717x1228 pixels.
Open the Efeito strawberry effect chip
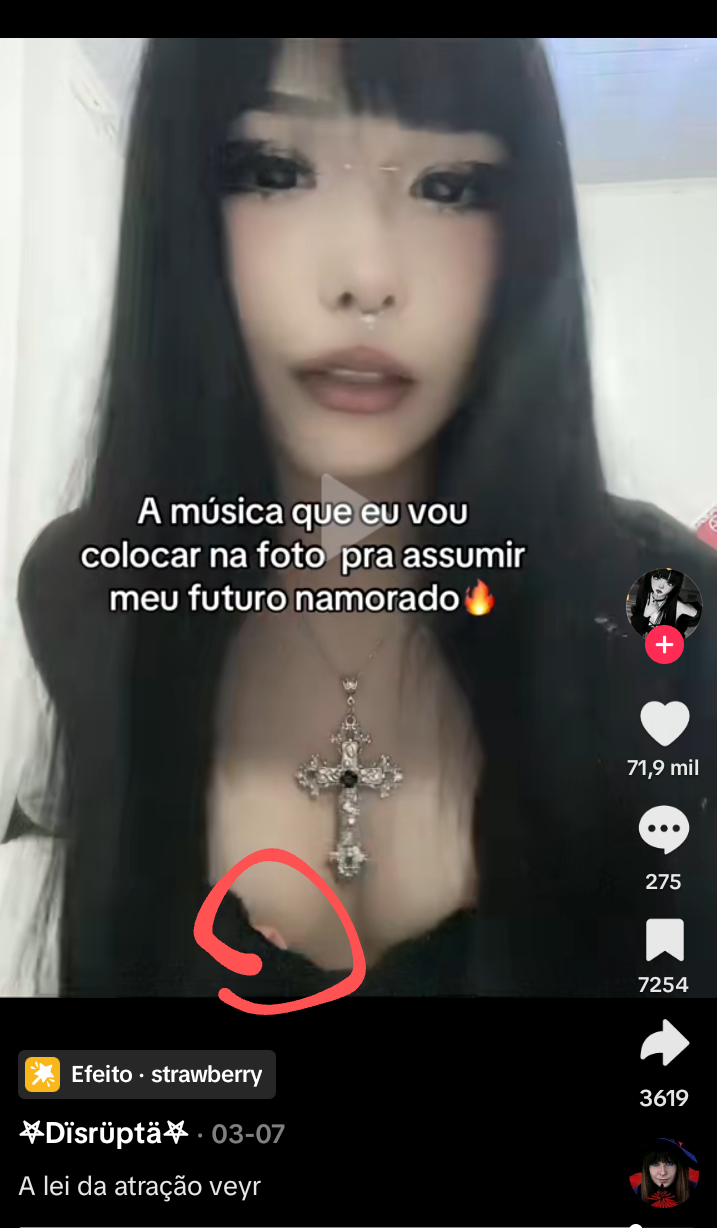click(x=147, y=1075)
